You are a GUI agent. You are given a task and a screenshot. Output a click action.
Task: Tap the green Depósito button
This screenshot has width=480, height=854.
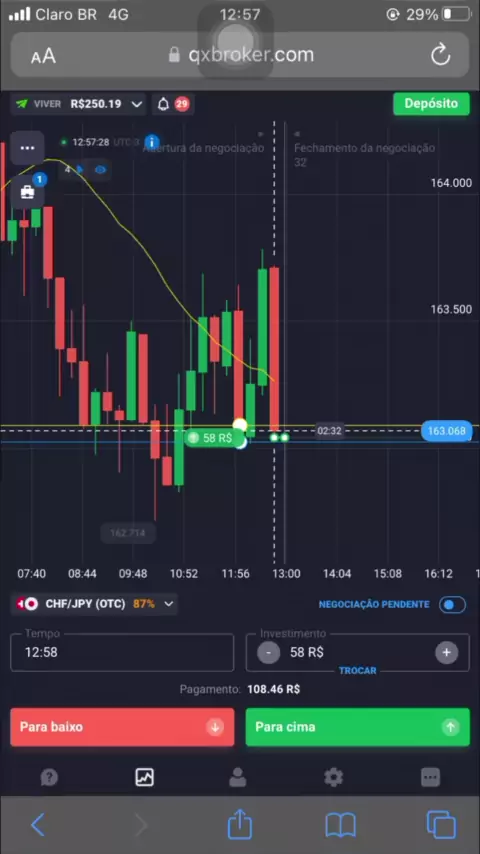tap(431, 103)
